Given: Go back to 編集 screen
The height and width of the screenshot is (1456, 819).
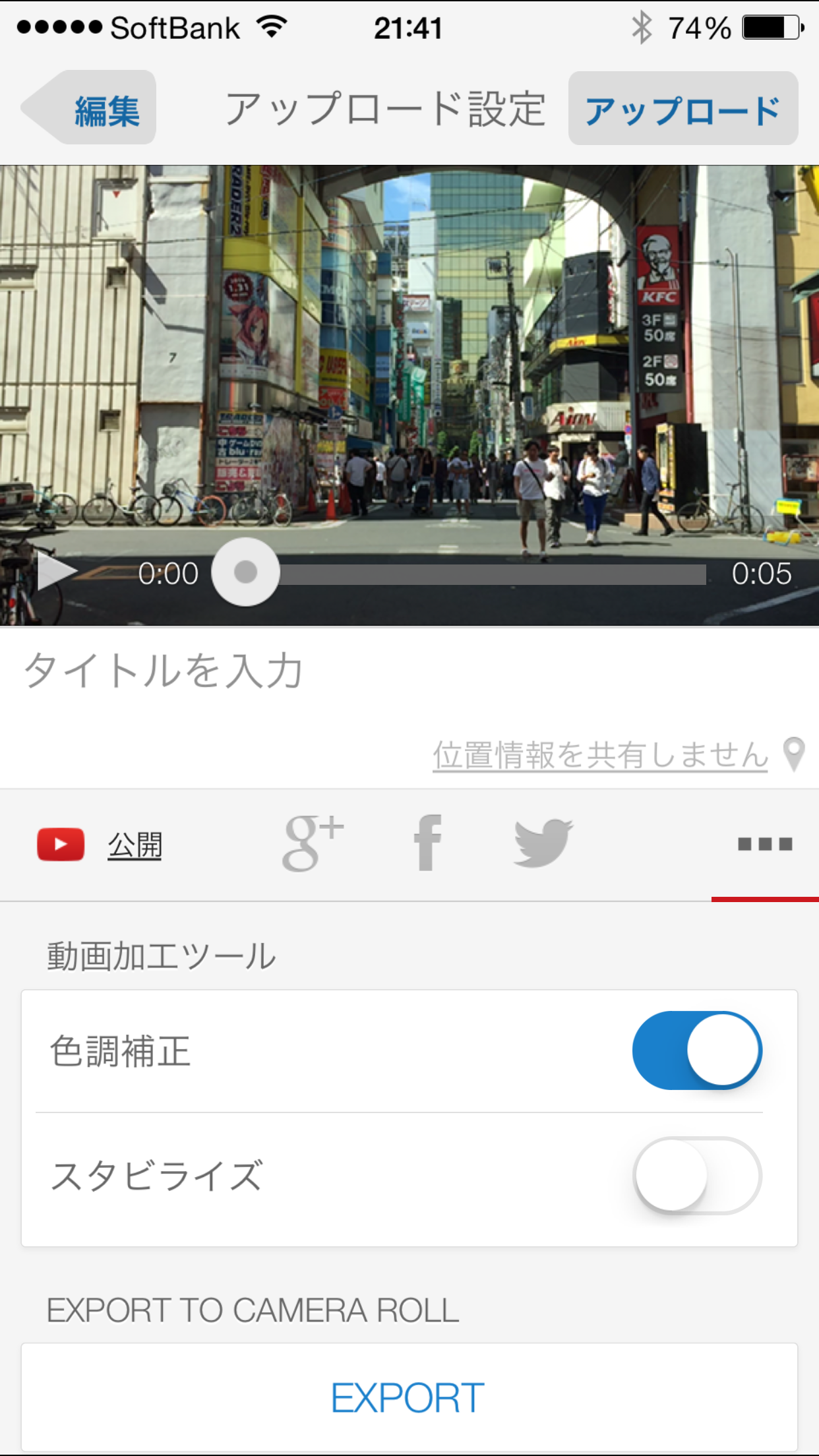Looking at the screenshot, I should tap(90, 107).
